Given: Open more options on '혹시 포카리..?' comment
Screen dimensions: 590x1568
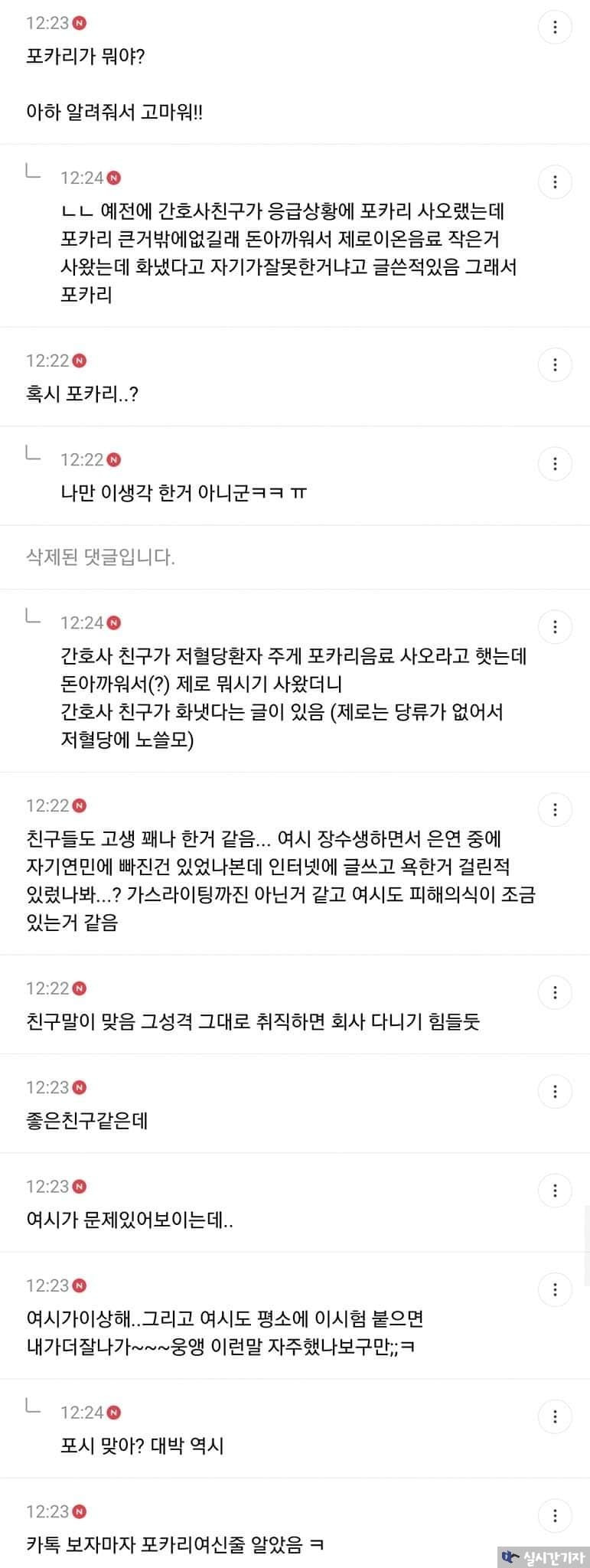Looking at the screenshot, I should pyautogui.click(x=555, y=366).
